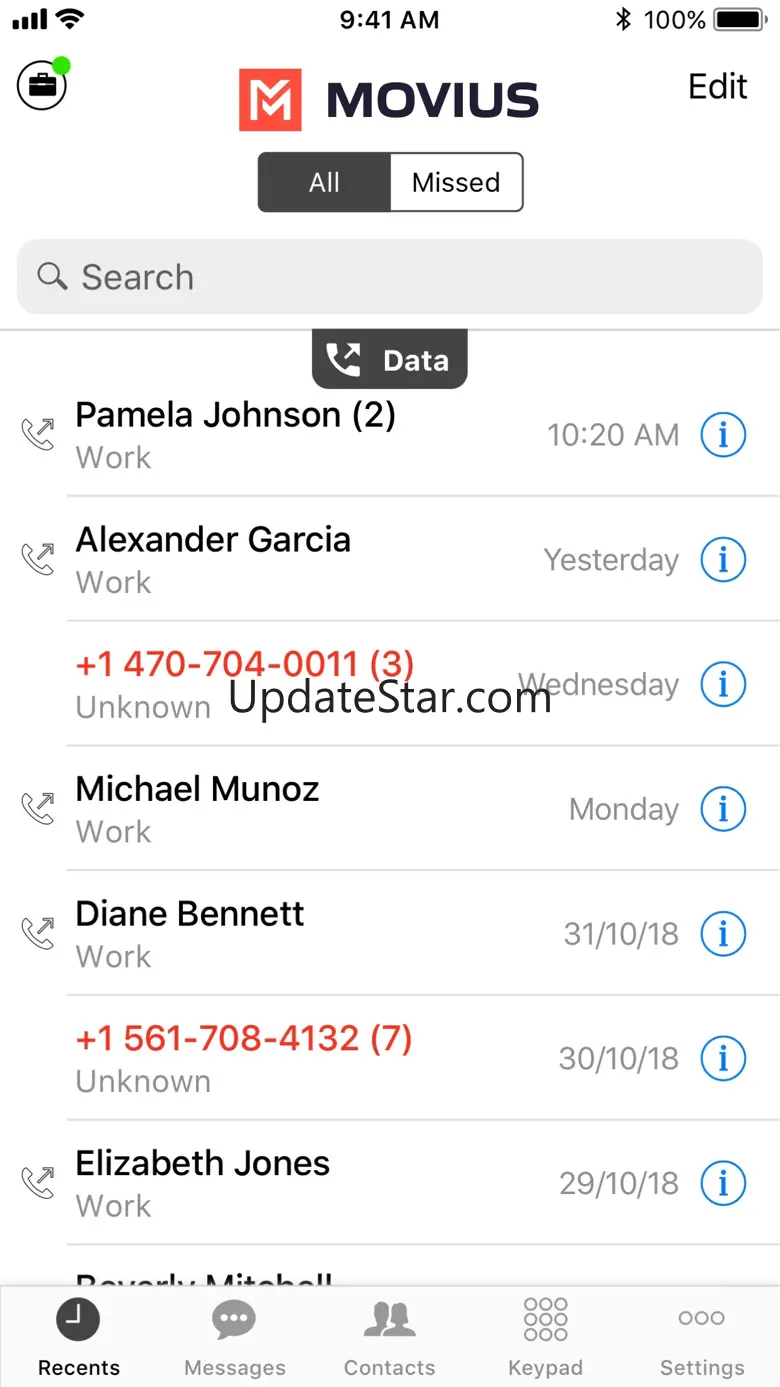The height and width of the screenshot is (1387, 780).
Task: View info for Diane Bennett
Action: (x=723, y=934)
